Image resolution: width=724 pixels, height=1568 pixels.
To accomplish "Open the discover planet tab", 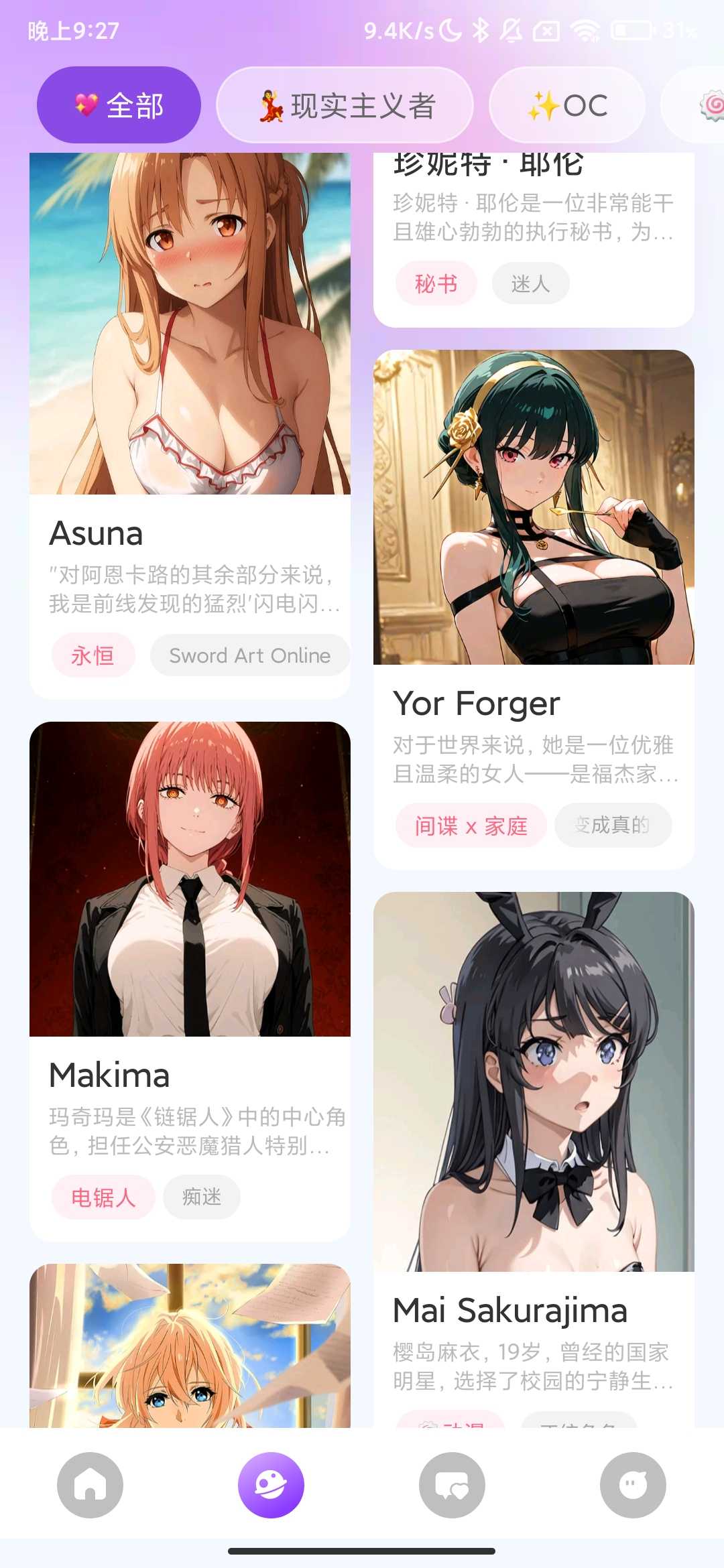I will (271, 1485).
